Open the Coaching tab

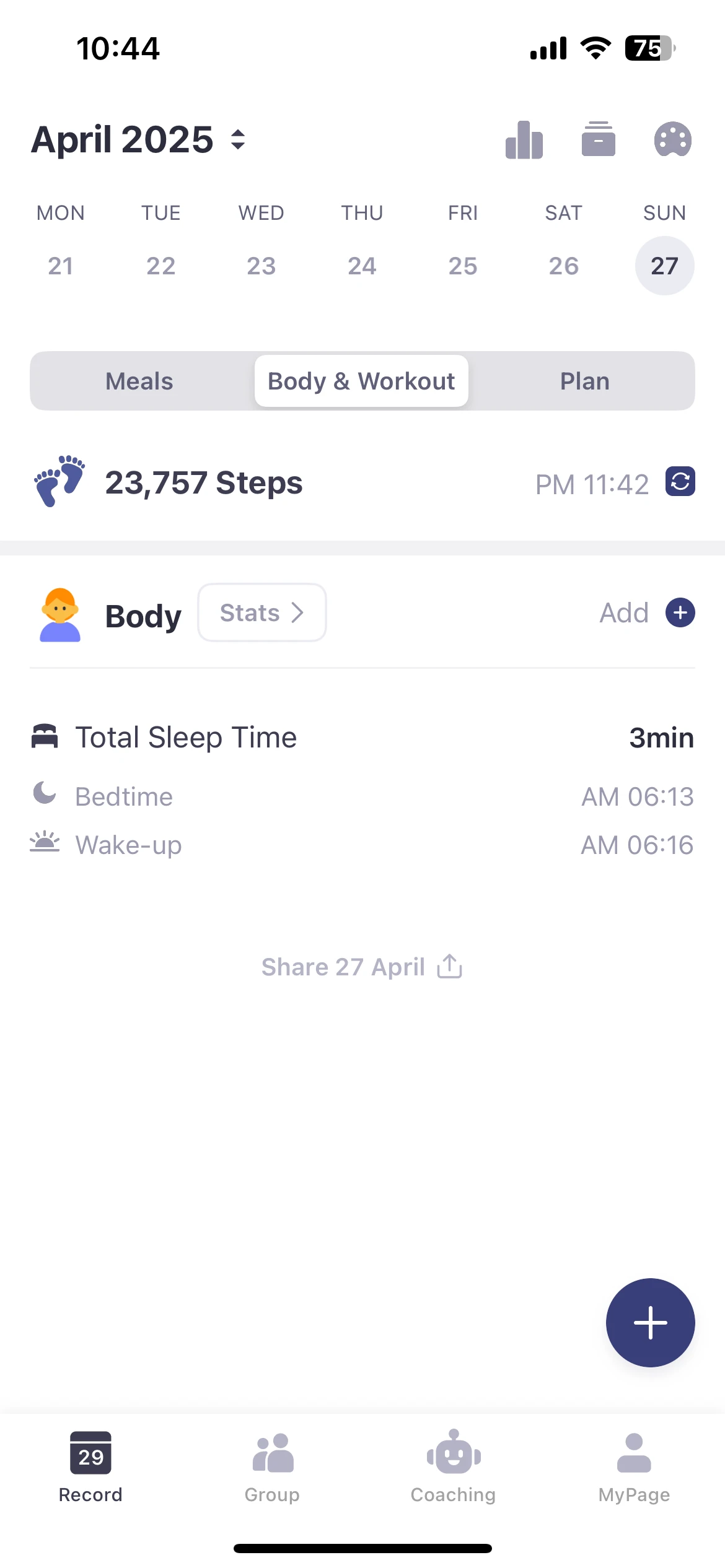[x=454, y=1466]
